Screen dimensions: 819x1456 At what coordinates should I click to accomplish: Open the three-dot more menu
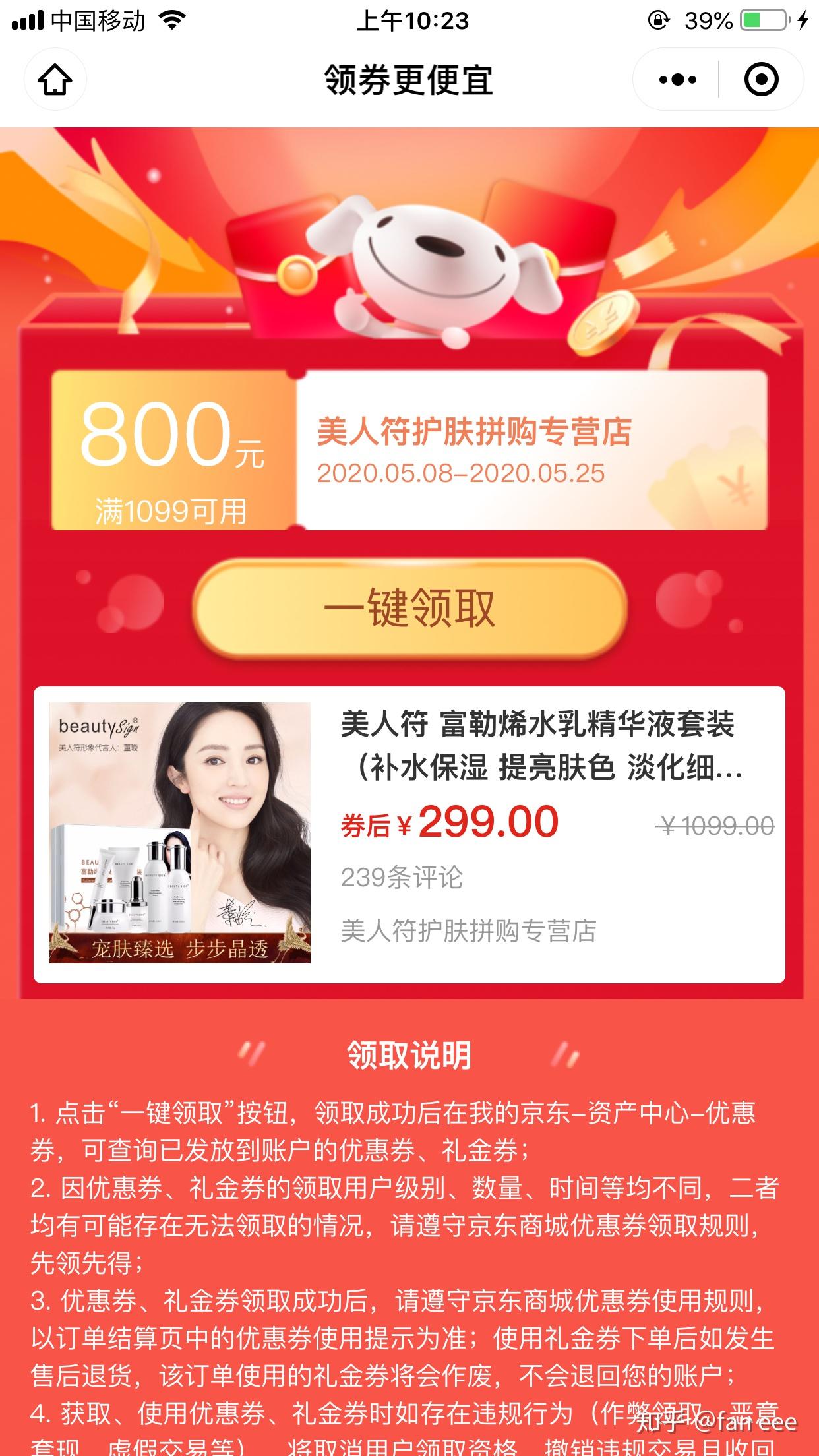677,80
